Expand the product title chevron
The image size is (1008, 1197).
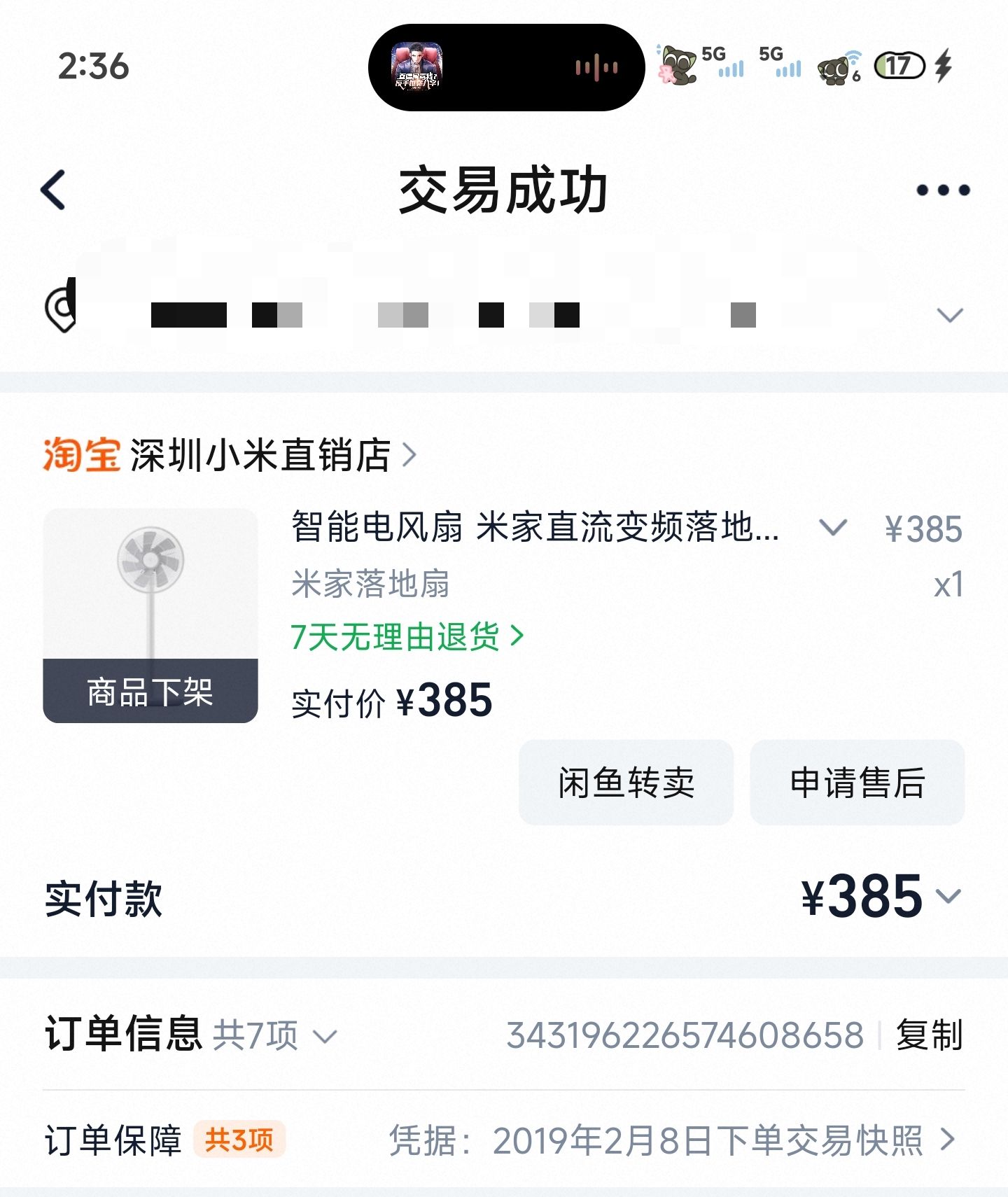pos(833,527)
